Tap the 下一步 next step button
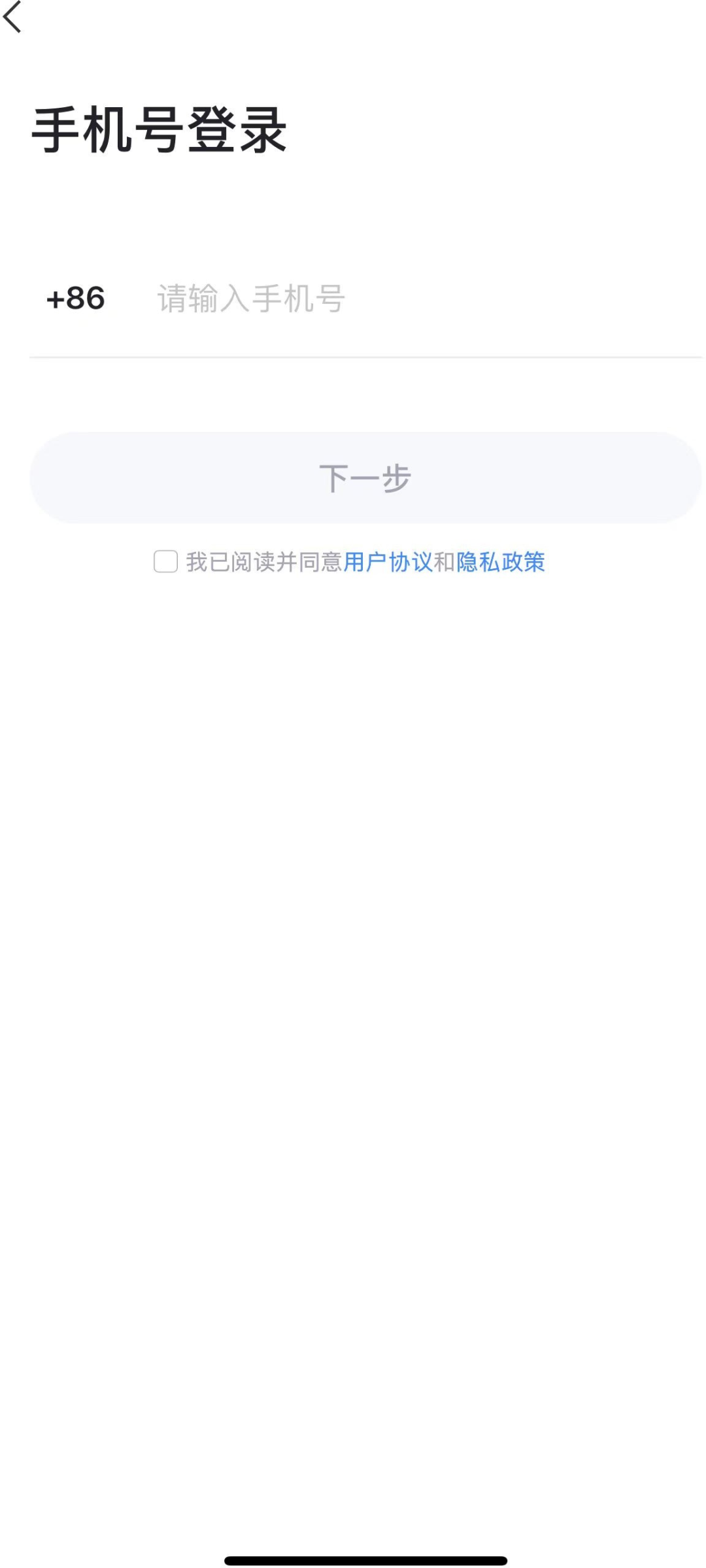Image resolution: width=706 pixels, height=1568 pixels. tap(365, 478)
